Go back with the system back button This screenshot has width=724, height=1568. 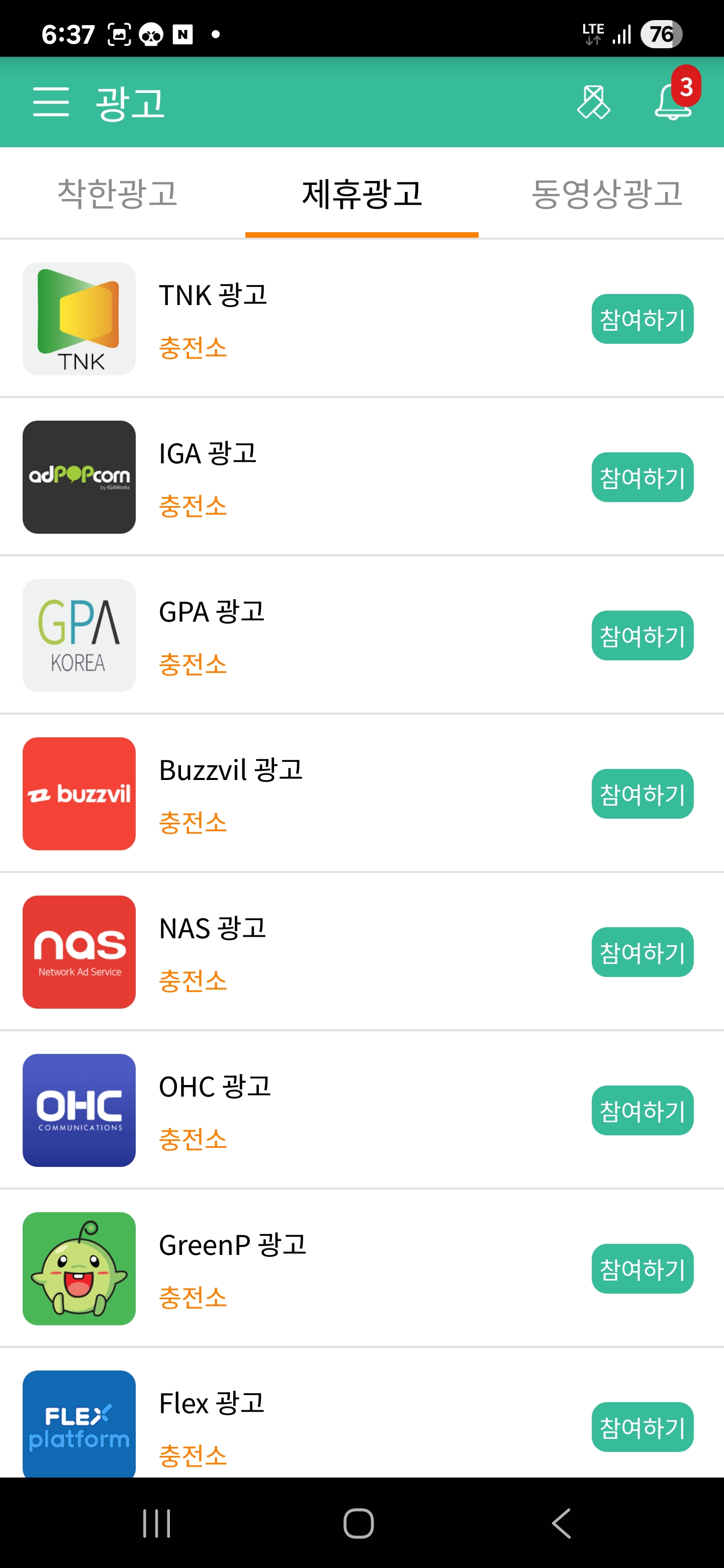tap(562, 1524)
